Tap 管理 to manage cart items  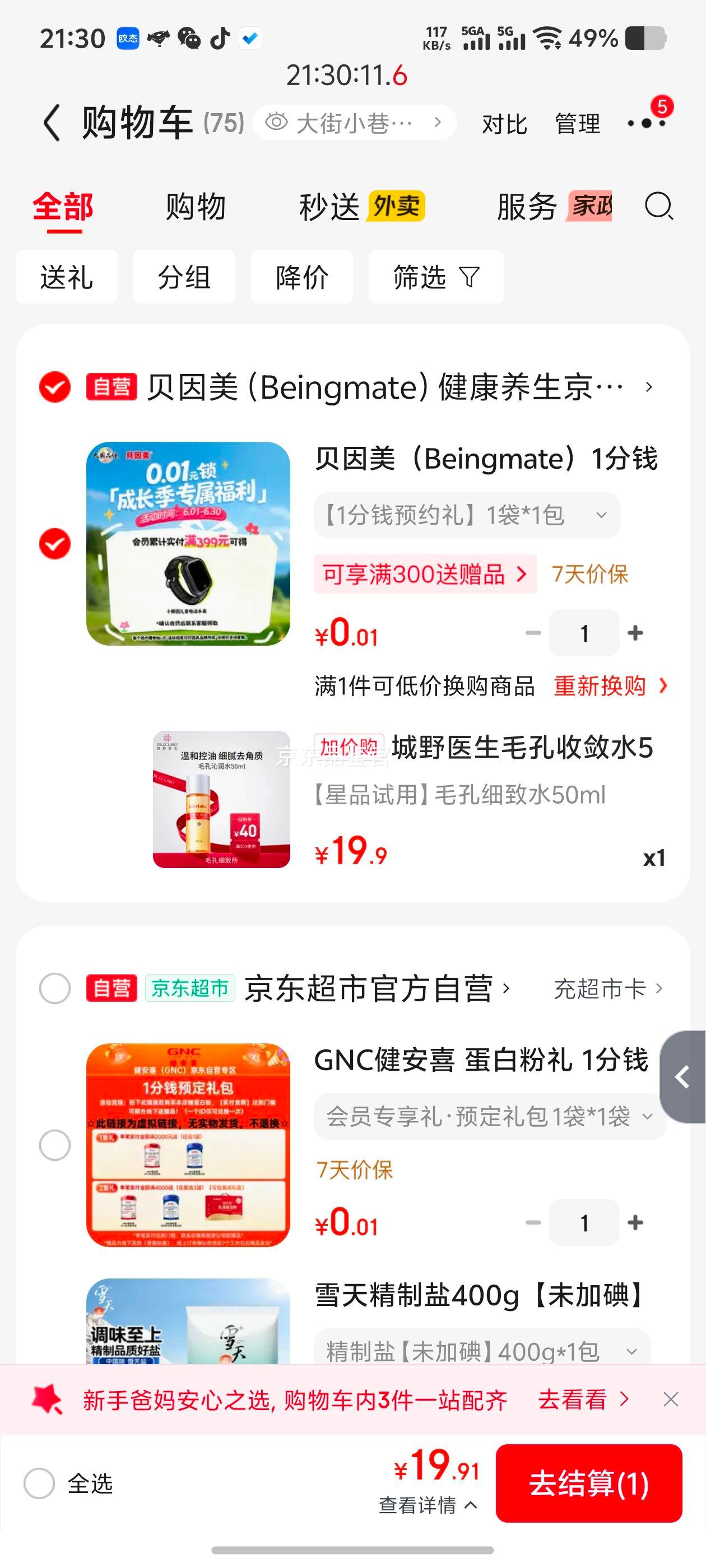tap(577, 124)
